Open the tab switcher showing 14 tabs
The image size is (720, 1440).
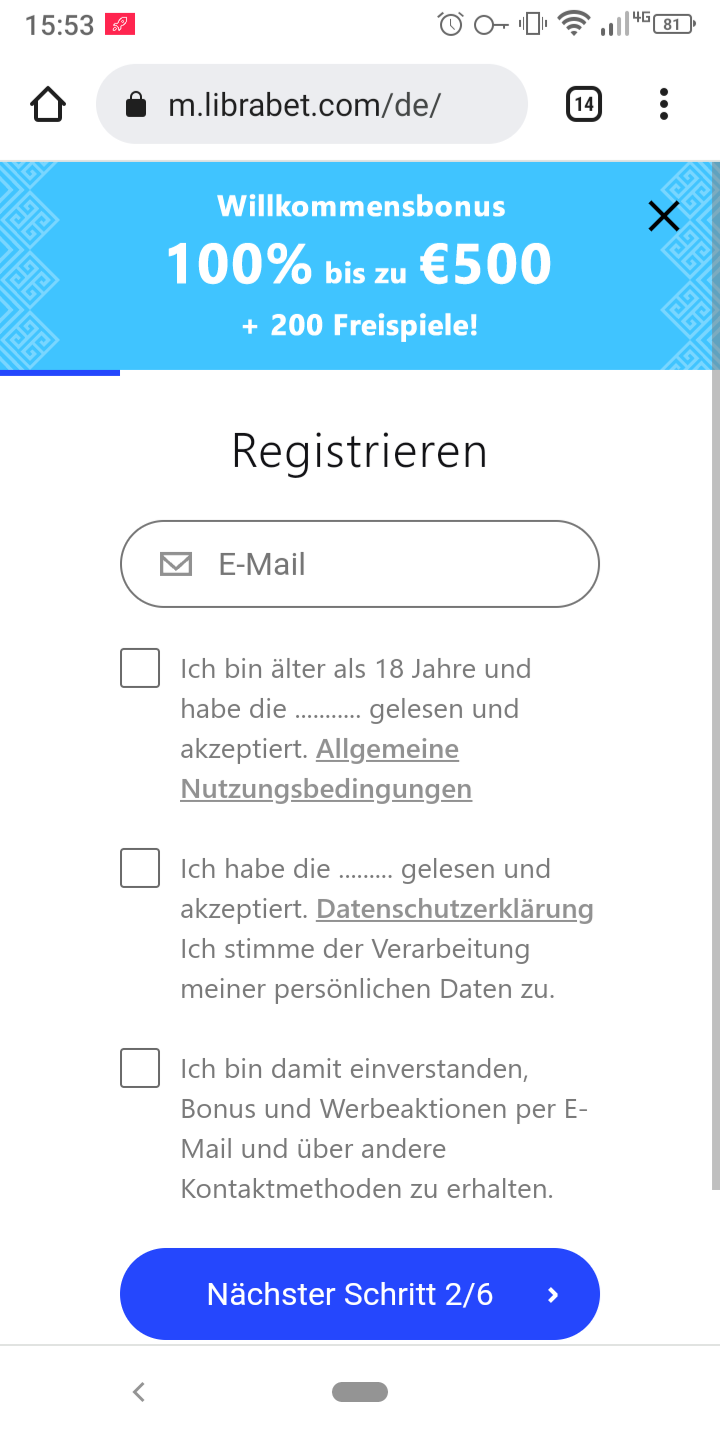pos(584,104)
